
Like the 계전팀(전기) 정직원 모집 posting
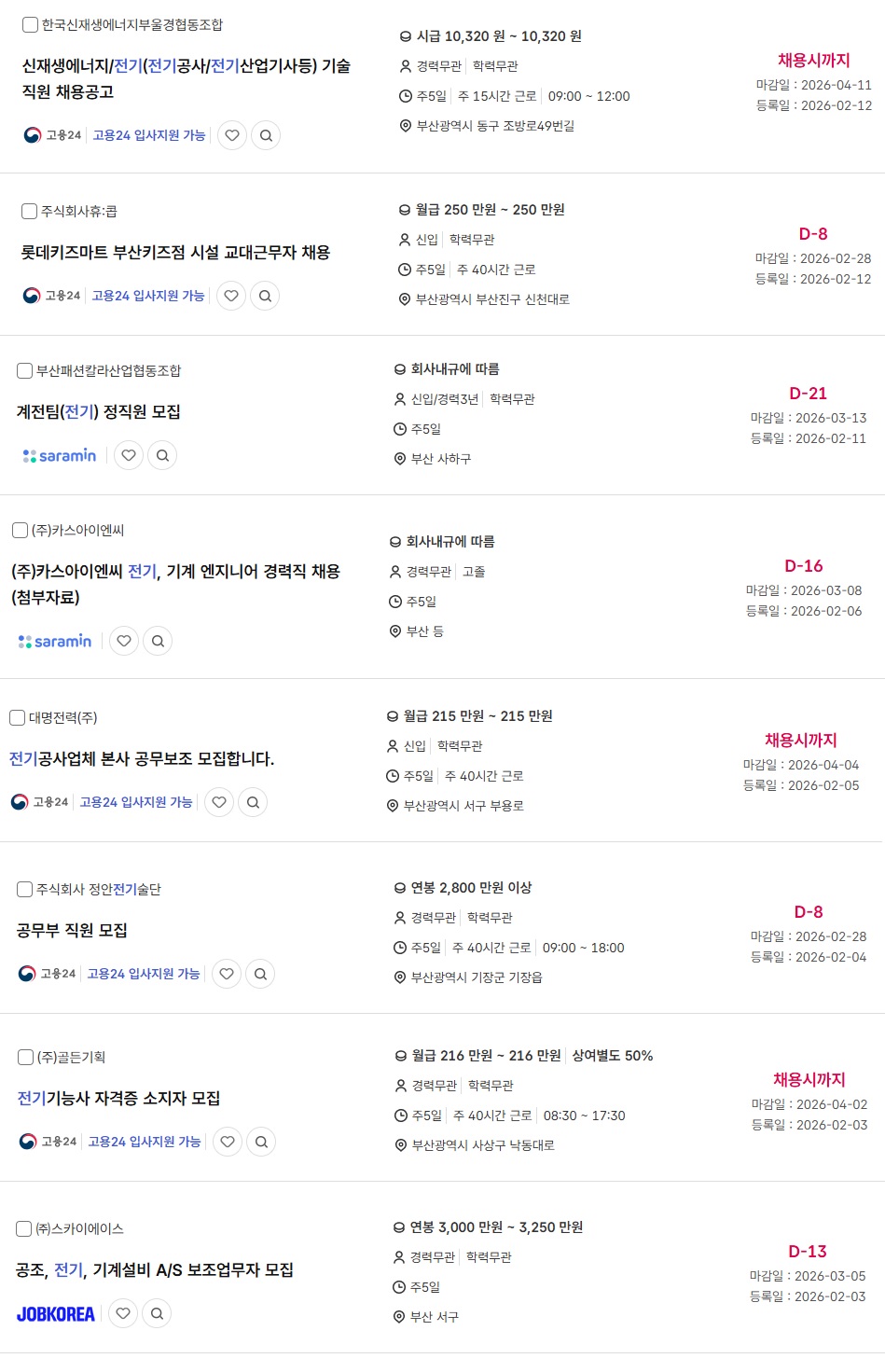[x=129, y=455]
